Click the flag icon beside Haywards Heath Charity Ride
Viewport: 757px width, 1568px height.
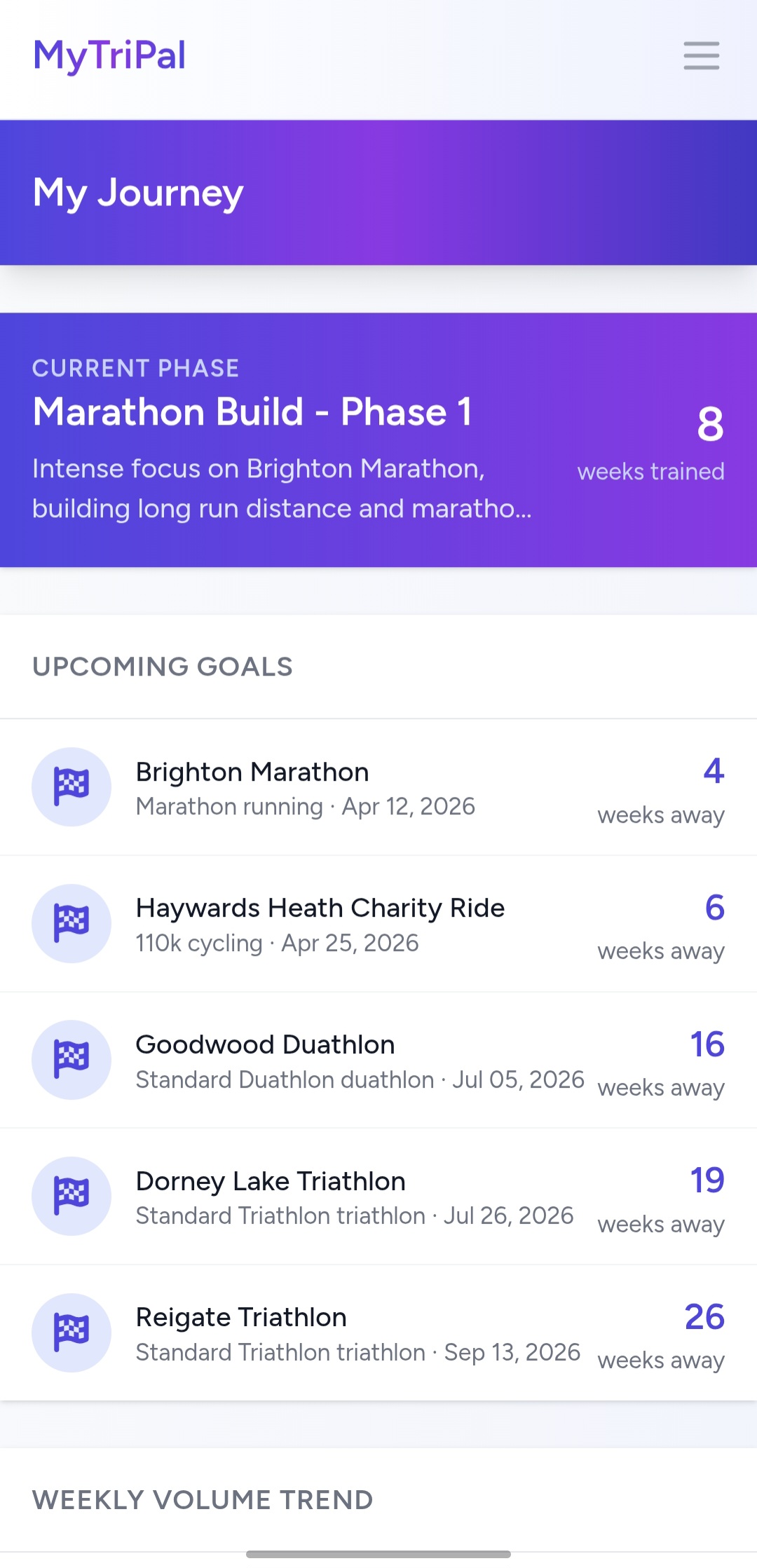coord(71,923)
